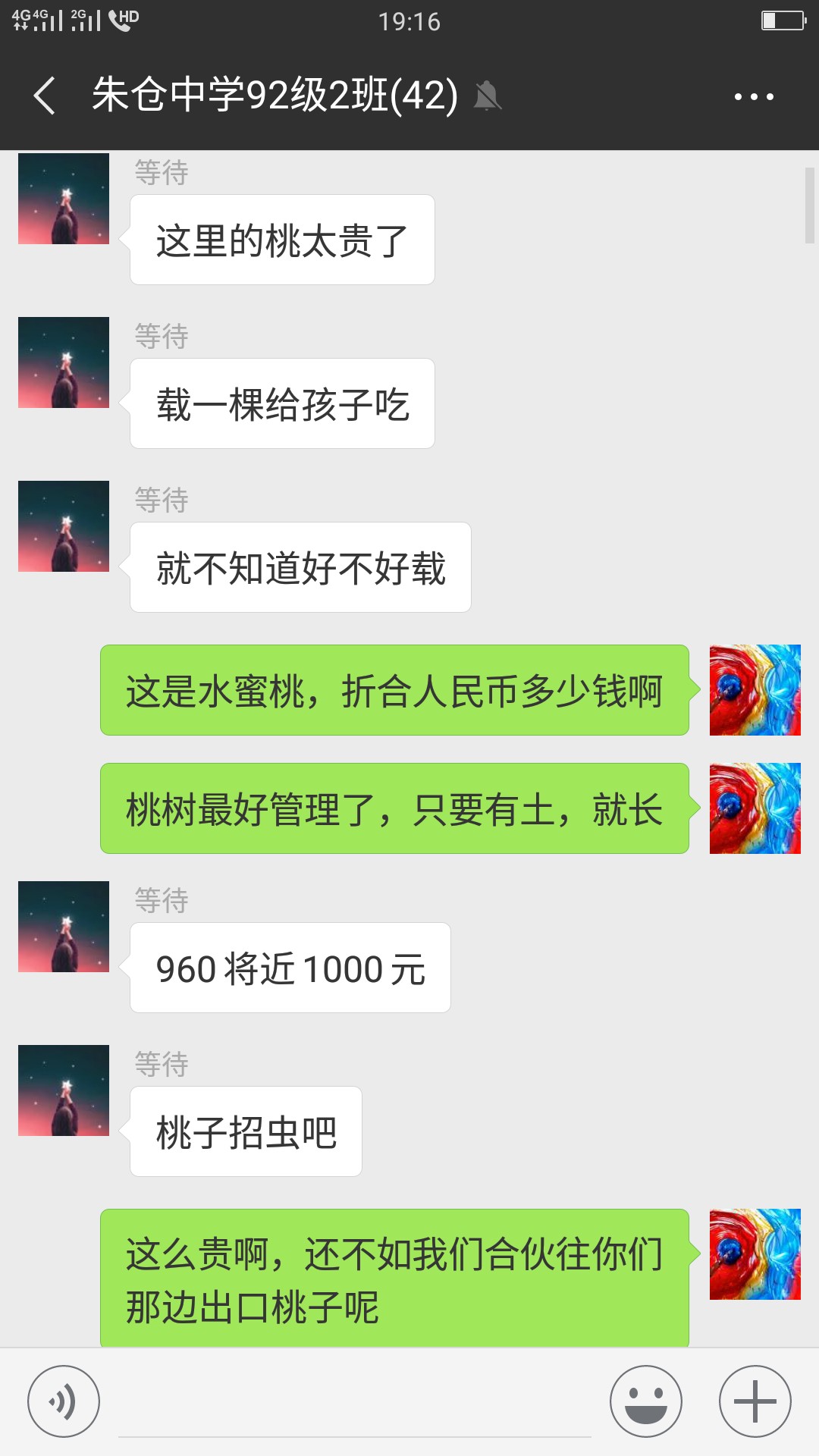This screenshot has height=1456, width=819.
Task: Open 等待's avatar beside 960将近1000元
Action: 64,927
